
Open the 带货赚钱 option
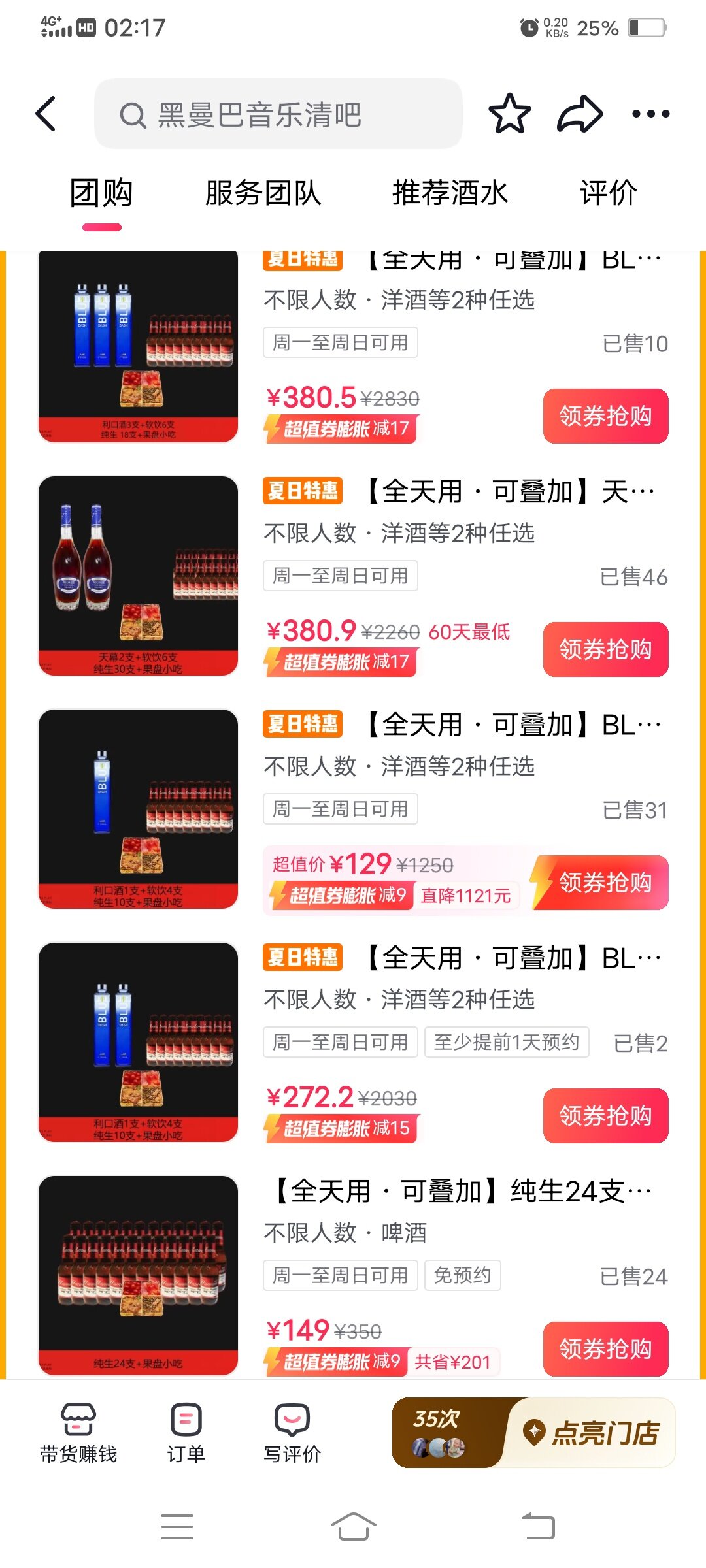tap(78, 1433)
